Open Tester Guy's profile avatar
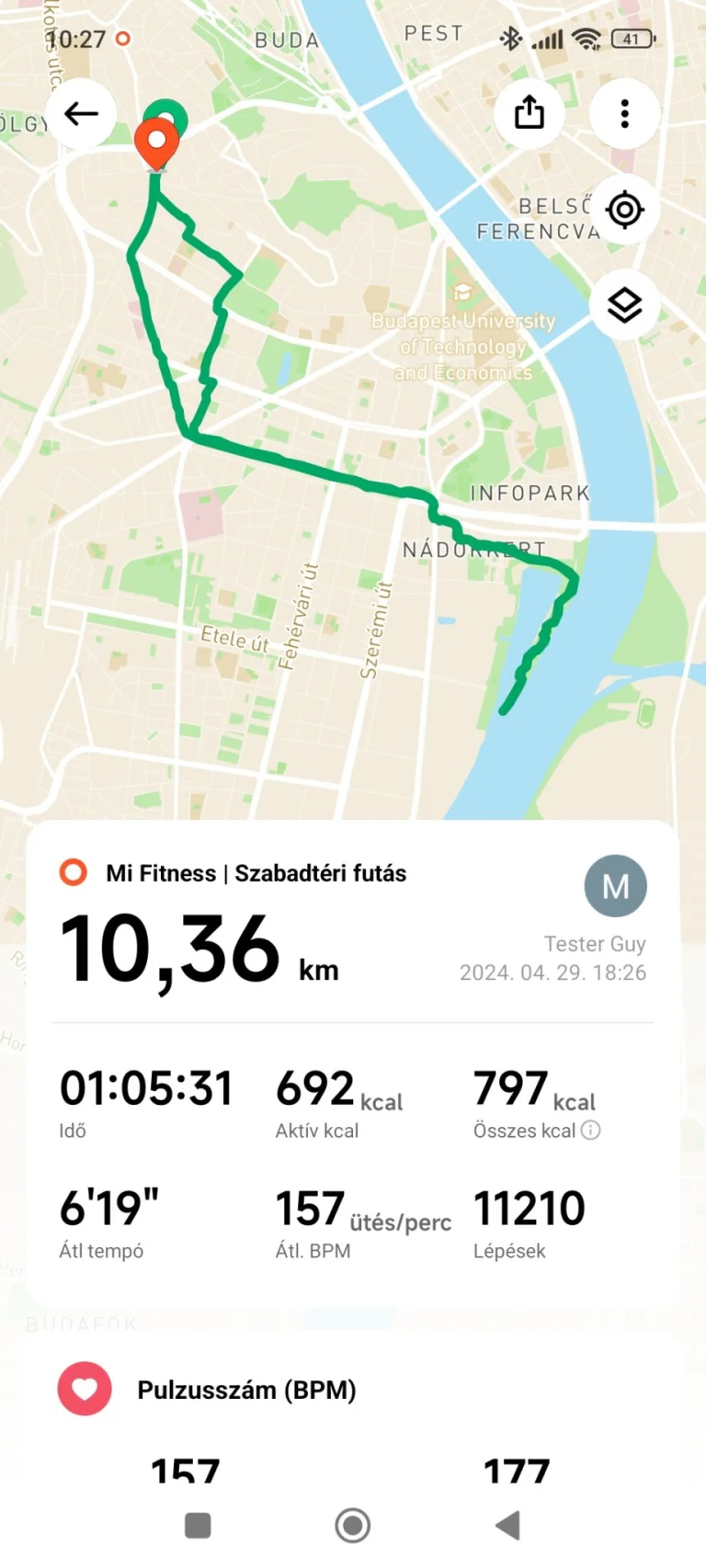Image resolution: width=706 pixels, height=1568 pixels. click(616, 885)
